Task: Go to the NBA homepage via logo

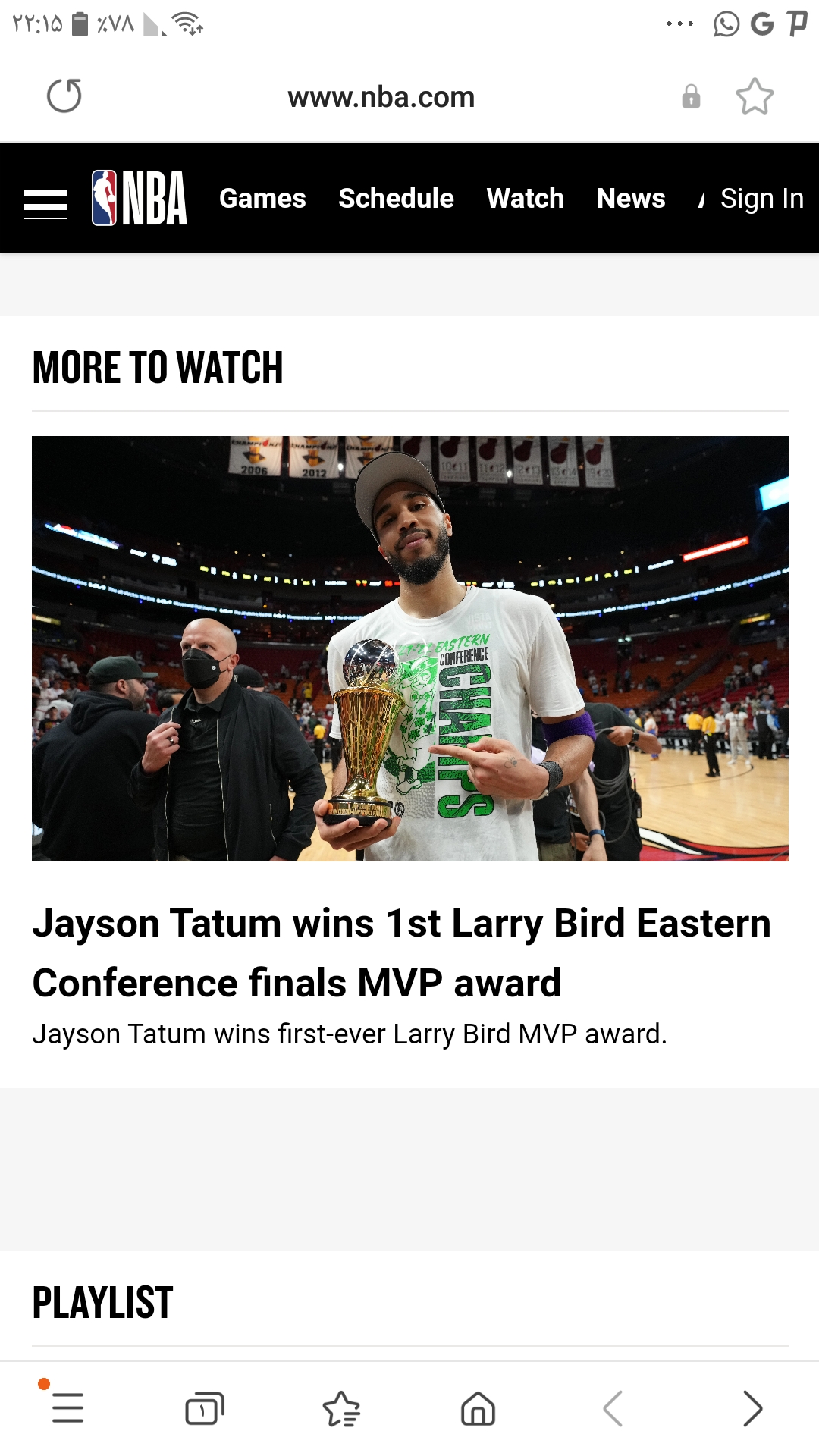Action: click(x=139, y=198)
